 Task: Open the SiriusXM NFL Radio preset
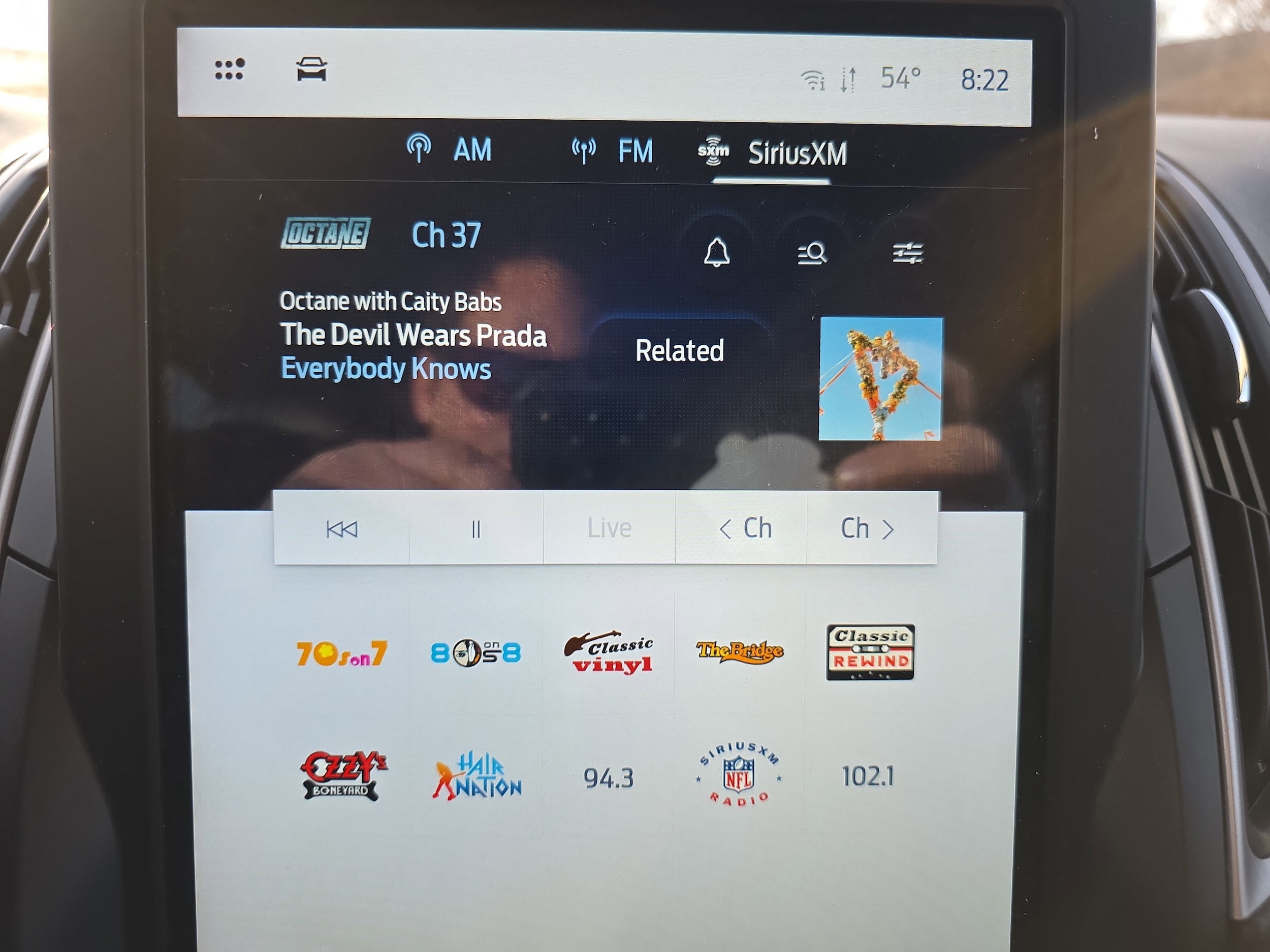click(x=739, y=775)
